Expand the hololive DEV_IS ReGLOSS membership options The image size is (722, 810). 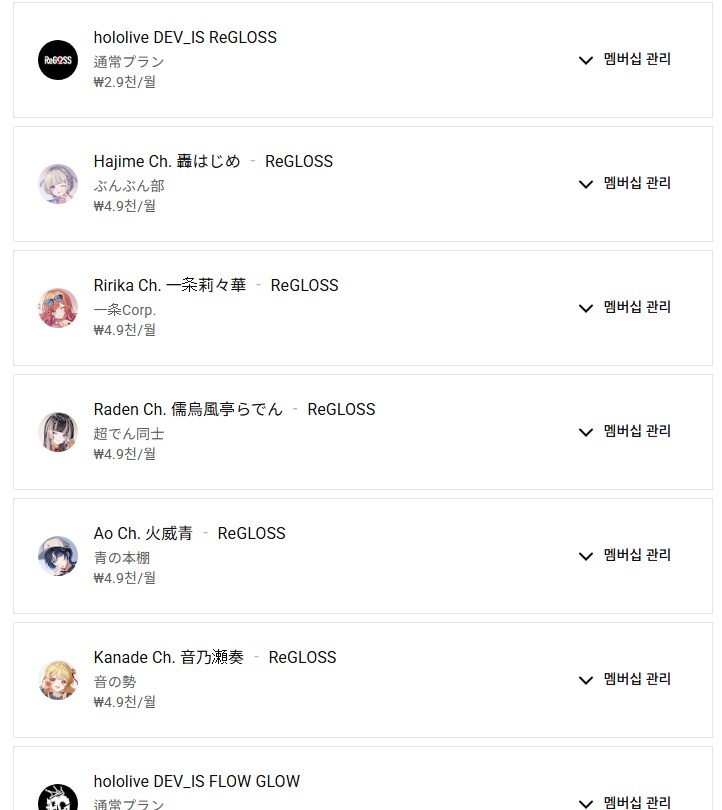(625, 60)
